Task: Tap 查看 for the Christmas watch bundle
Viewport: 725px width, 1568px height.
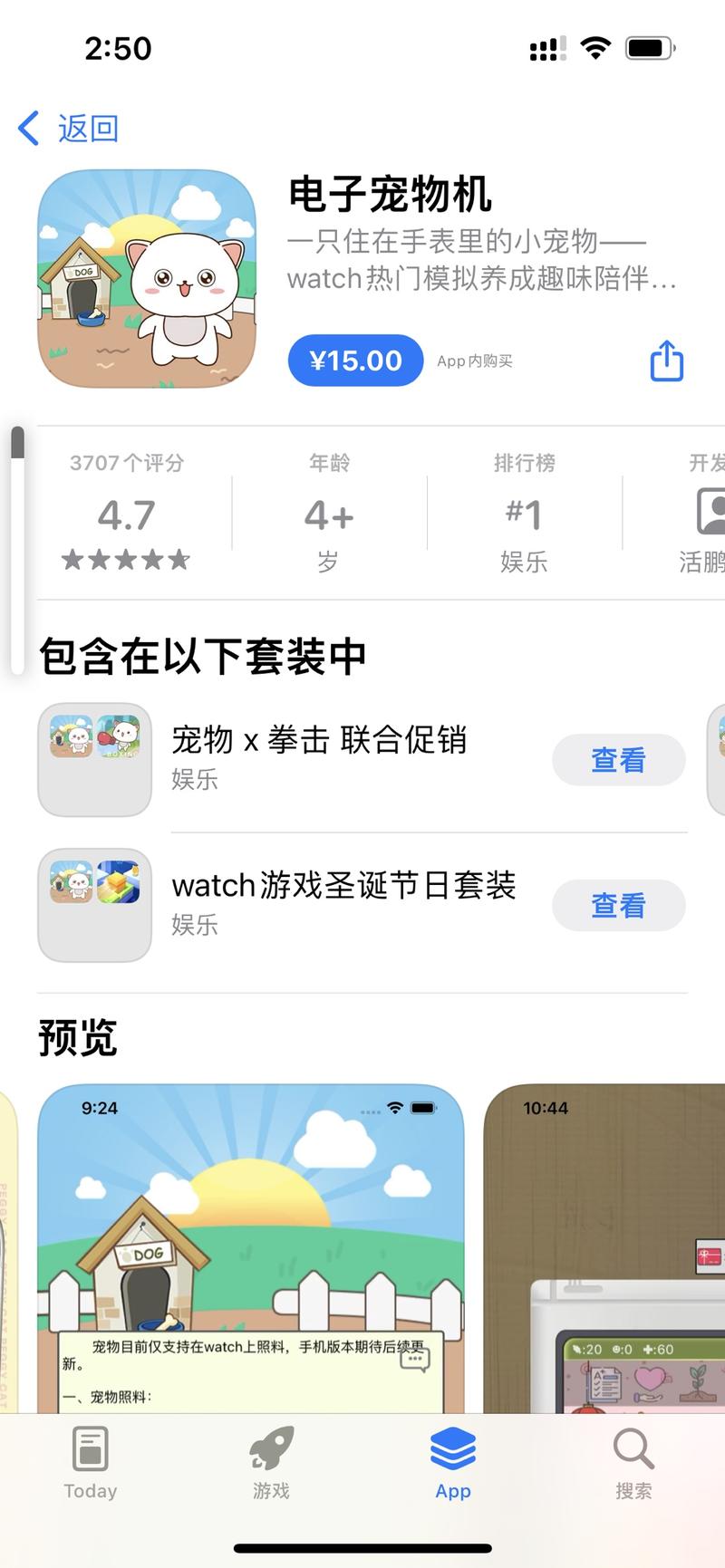Action: pyautogui.click(x=618, y=905)
